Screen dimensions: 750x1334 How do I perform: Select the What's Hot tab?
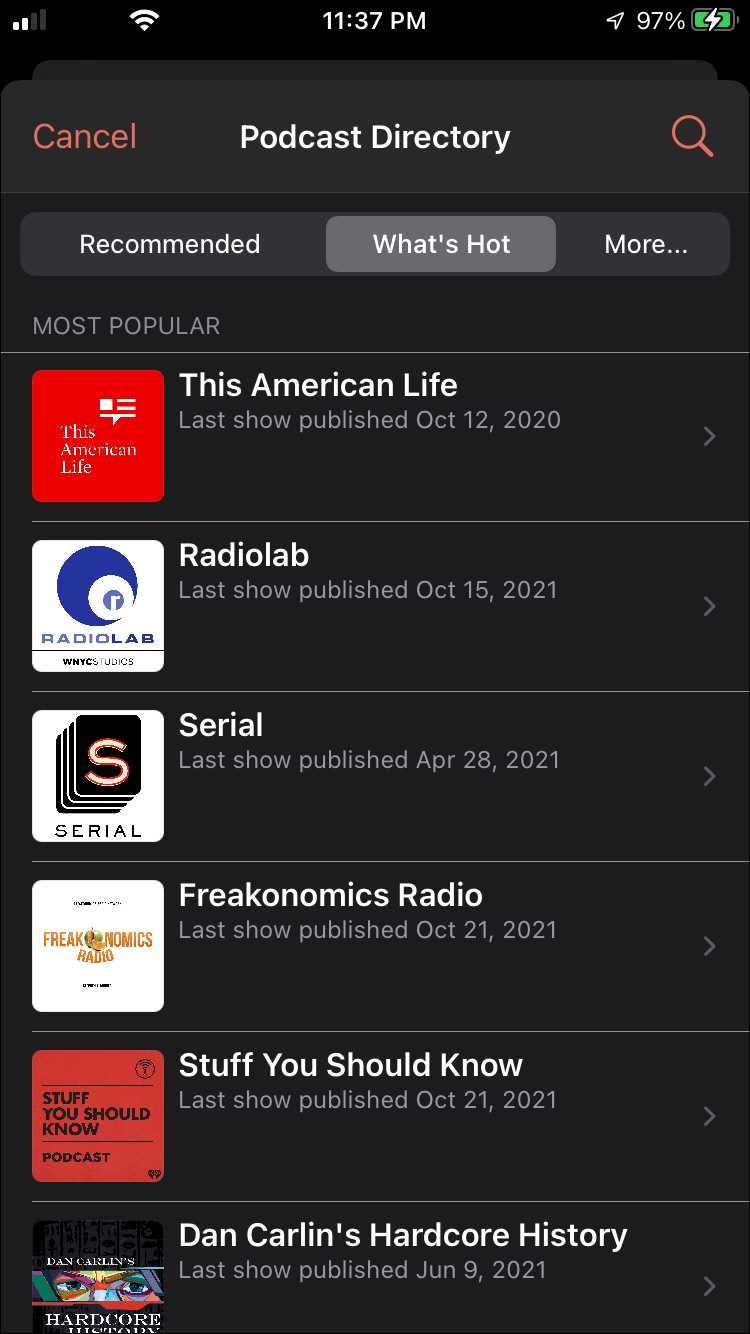click(441, 244)
